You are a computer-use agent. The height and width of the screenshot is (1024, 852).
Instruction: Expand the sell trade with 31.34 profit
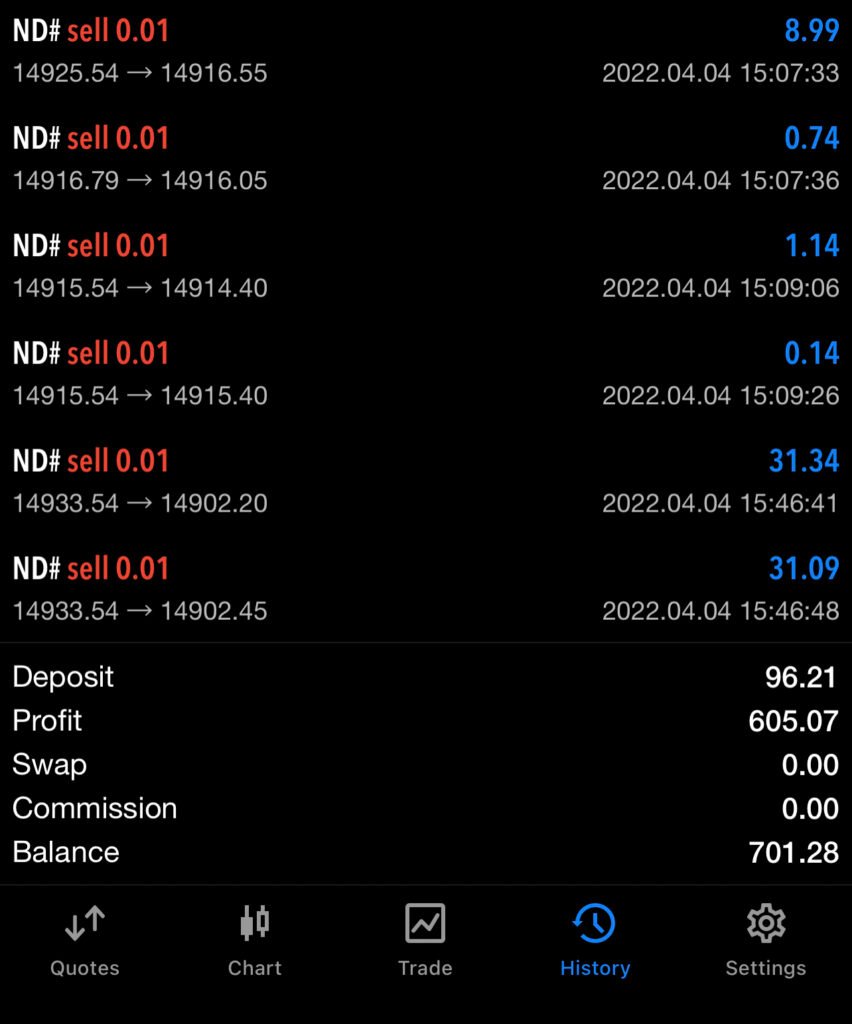[426, 481]
